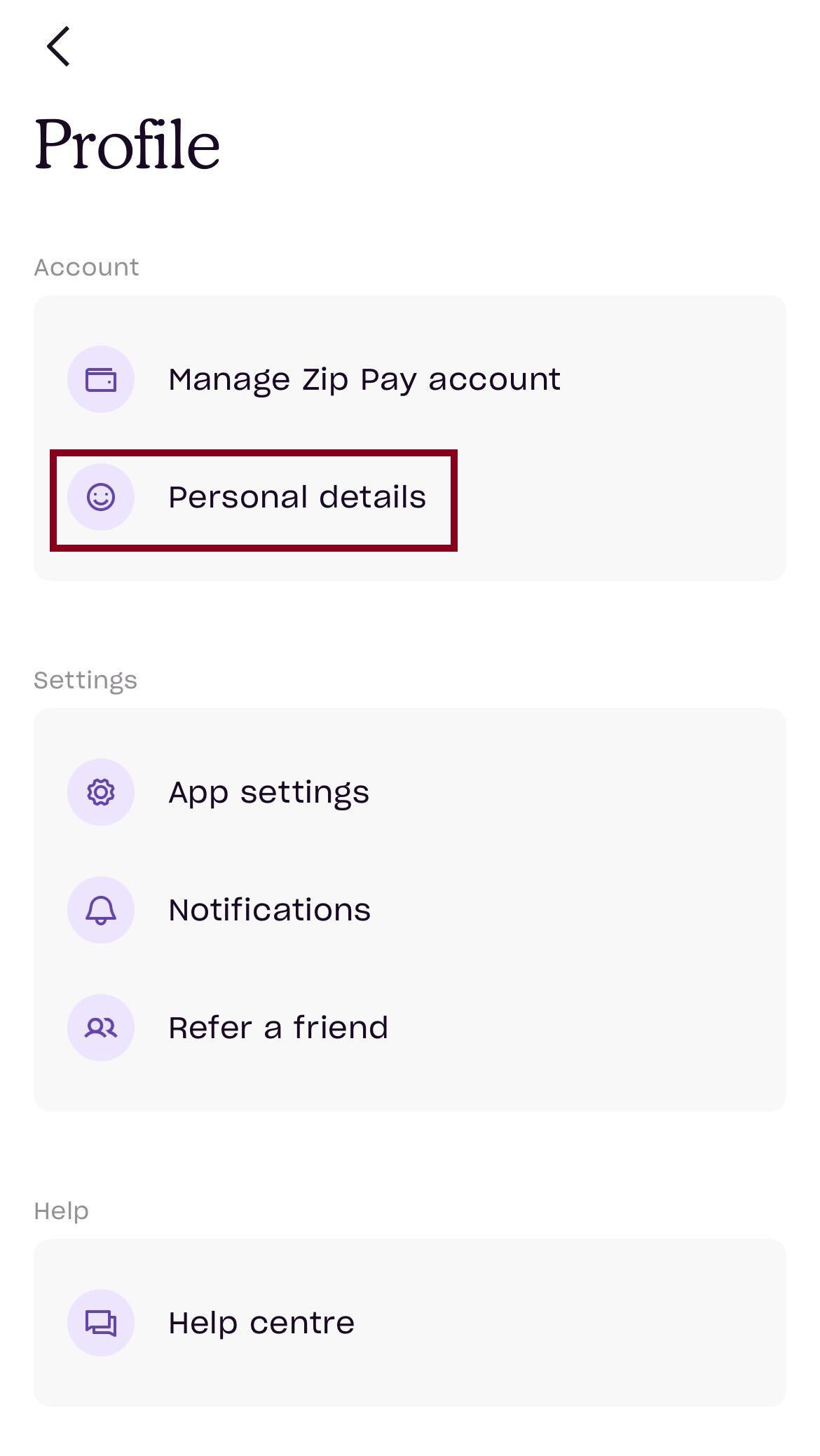Tap the Account section label

click(x=86, y=266)
